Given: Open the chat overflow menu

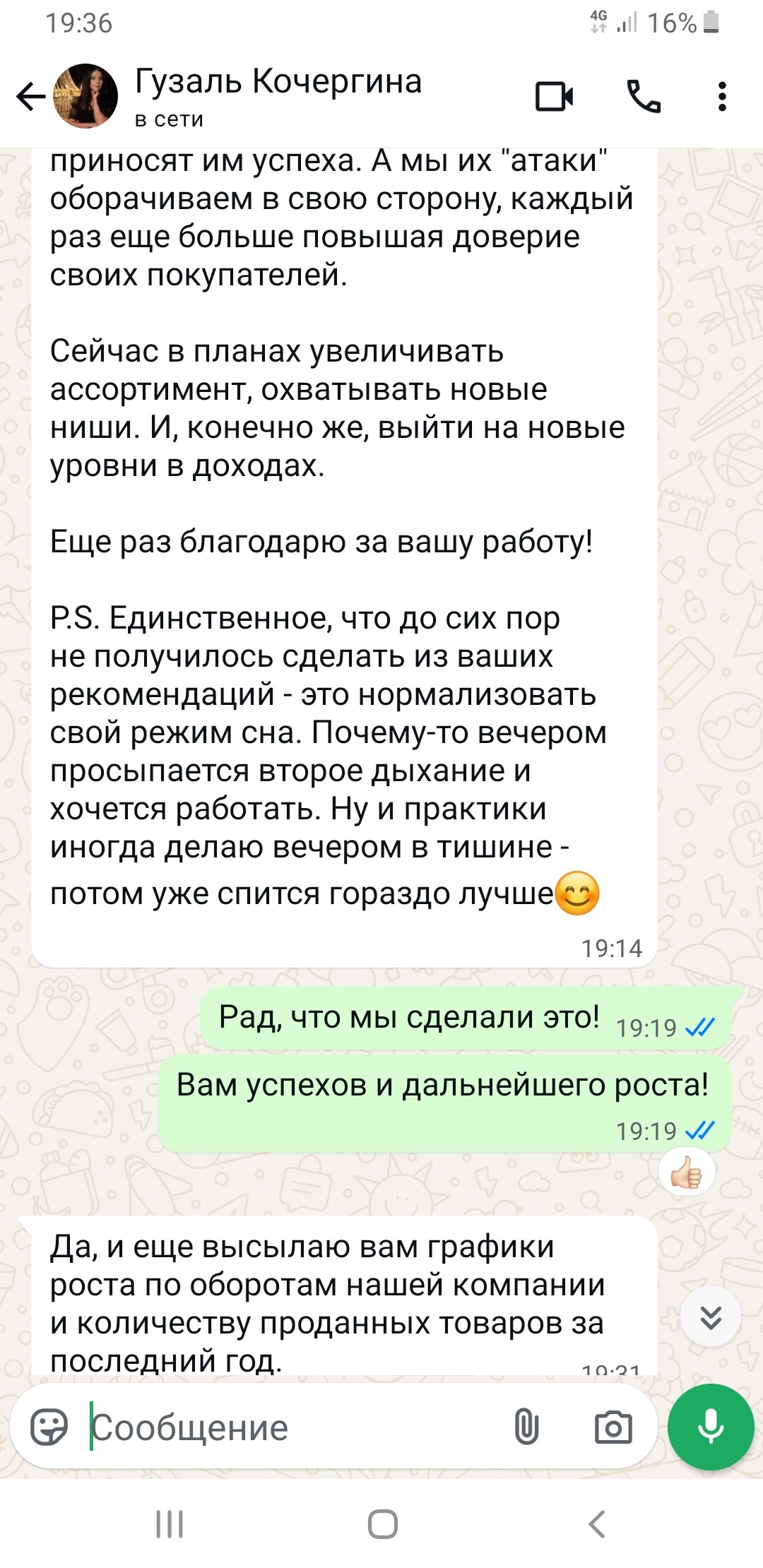Looking at the screenshot, I should (x=721, y=97).
